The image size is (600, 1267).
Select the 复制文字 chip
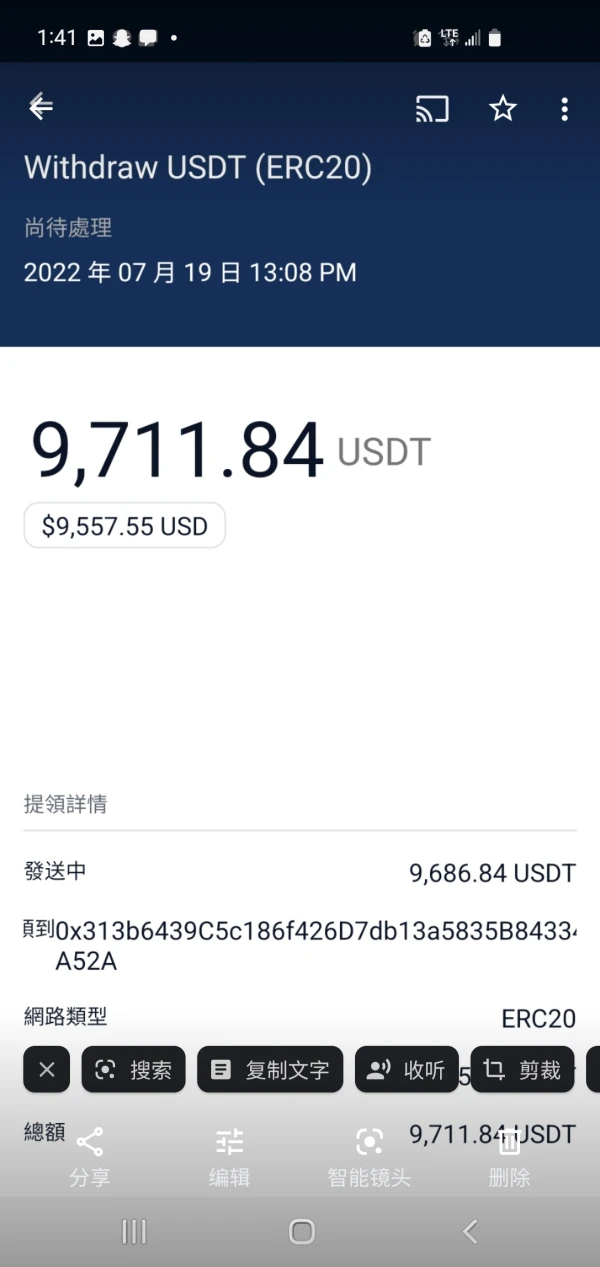(x=270, y=1070)
